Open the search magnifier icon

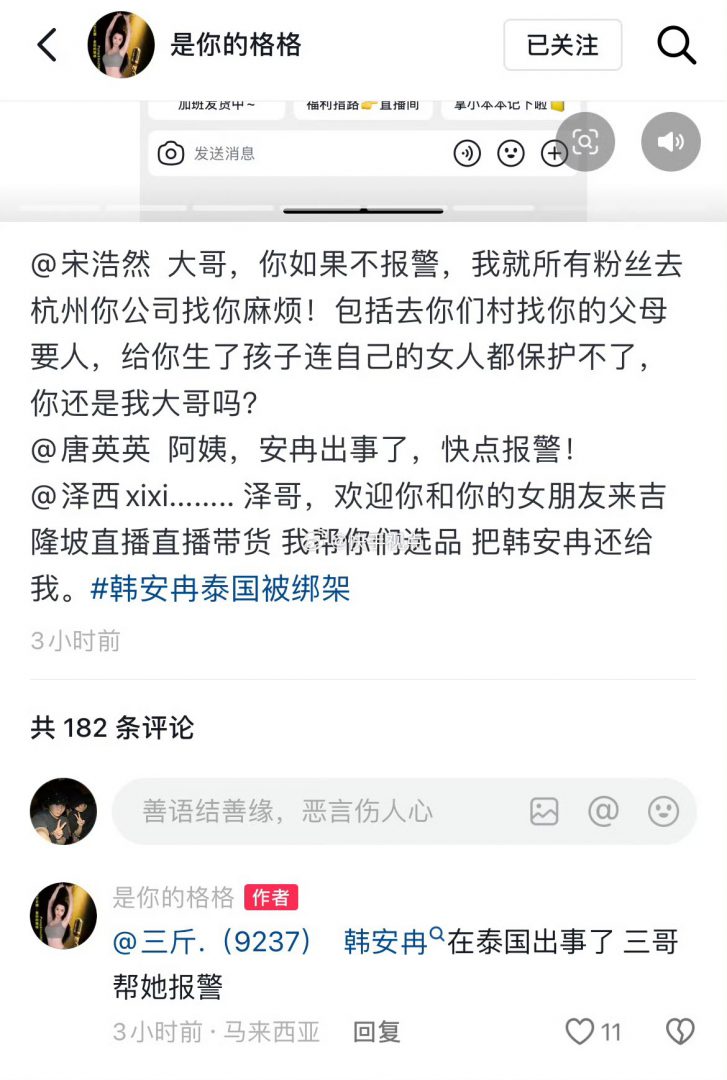(676, 46)
